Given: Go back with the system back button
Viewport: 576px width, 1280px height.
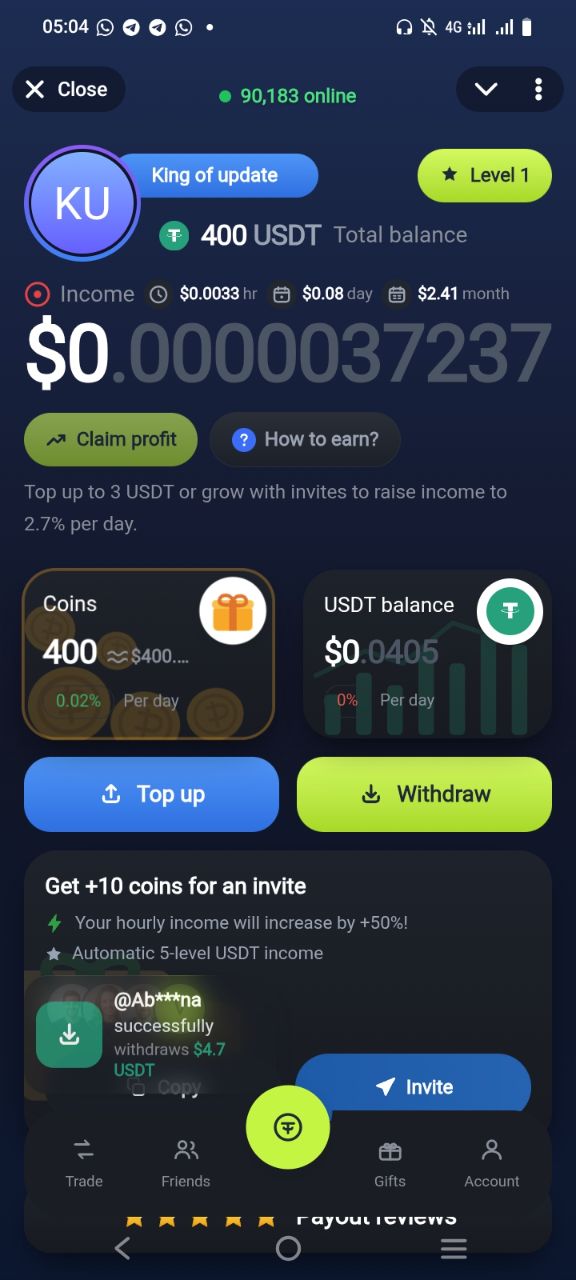Looking at the screenshot, I should pyautogui.click(x=122, y=1248).
